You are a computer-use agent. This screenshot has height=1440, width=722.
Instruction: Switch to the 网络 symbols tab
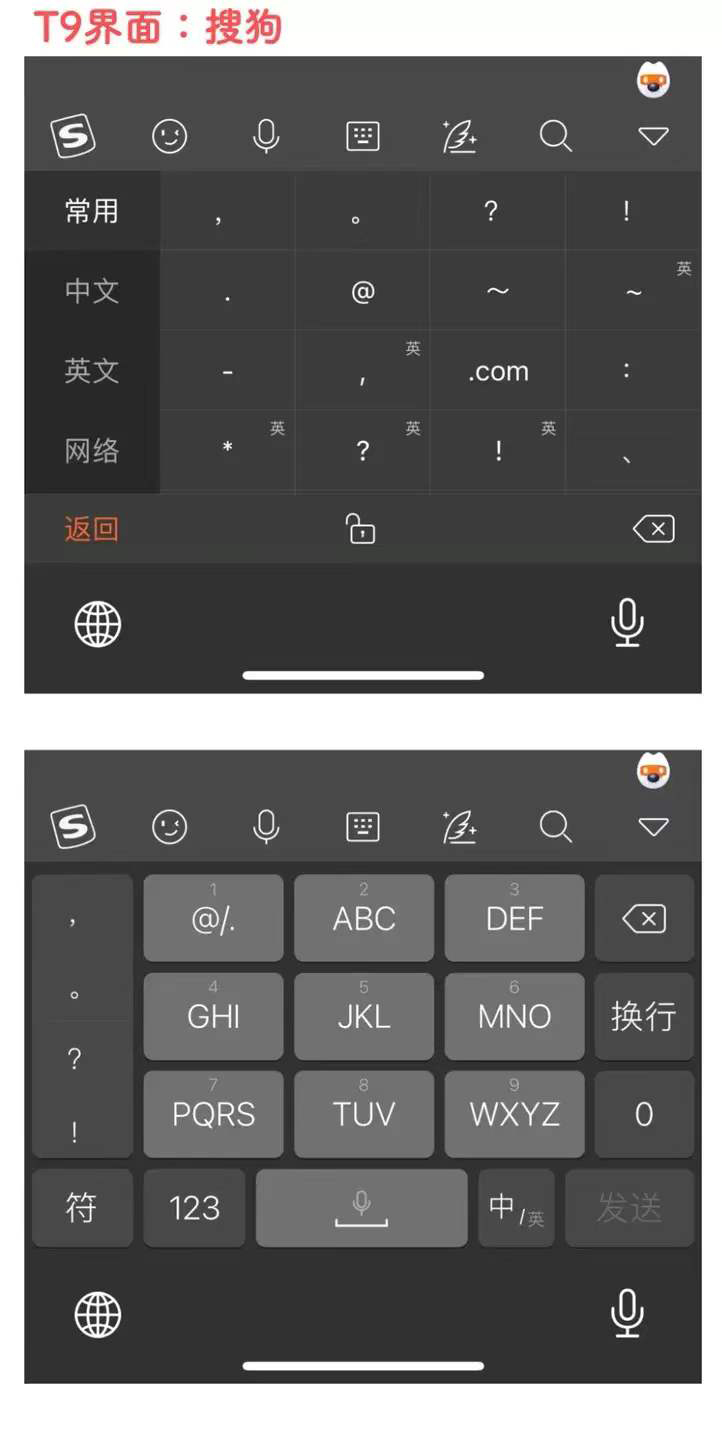(91, 451)
